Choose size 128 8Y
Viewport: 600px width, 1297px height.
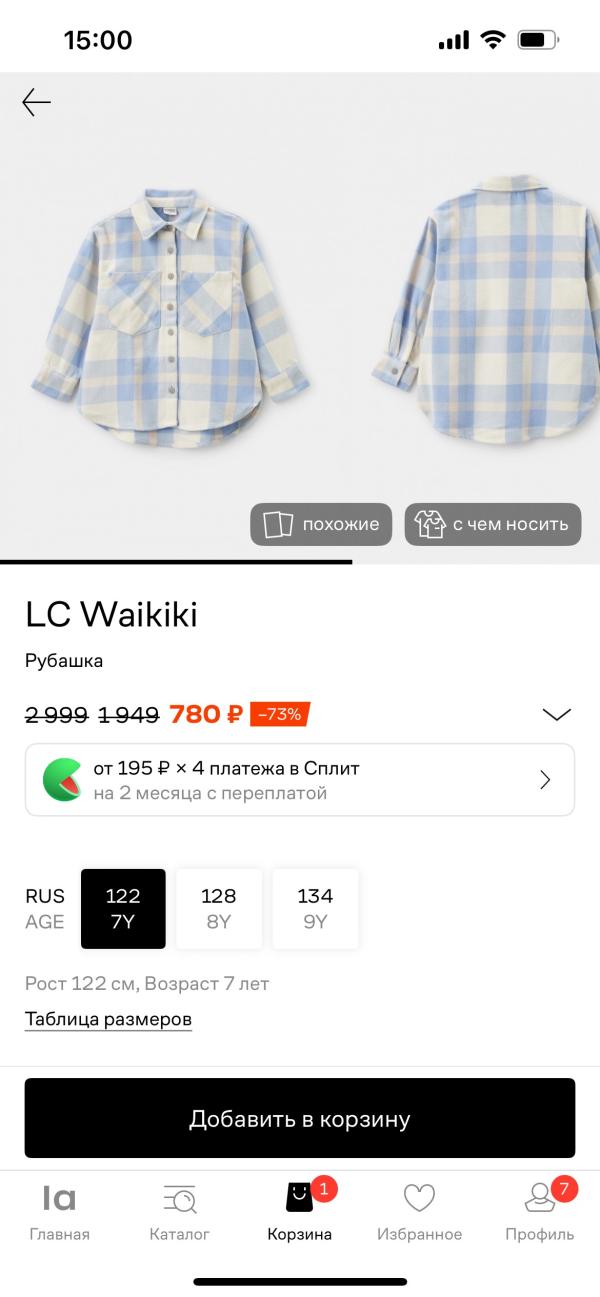coord(219,909)
